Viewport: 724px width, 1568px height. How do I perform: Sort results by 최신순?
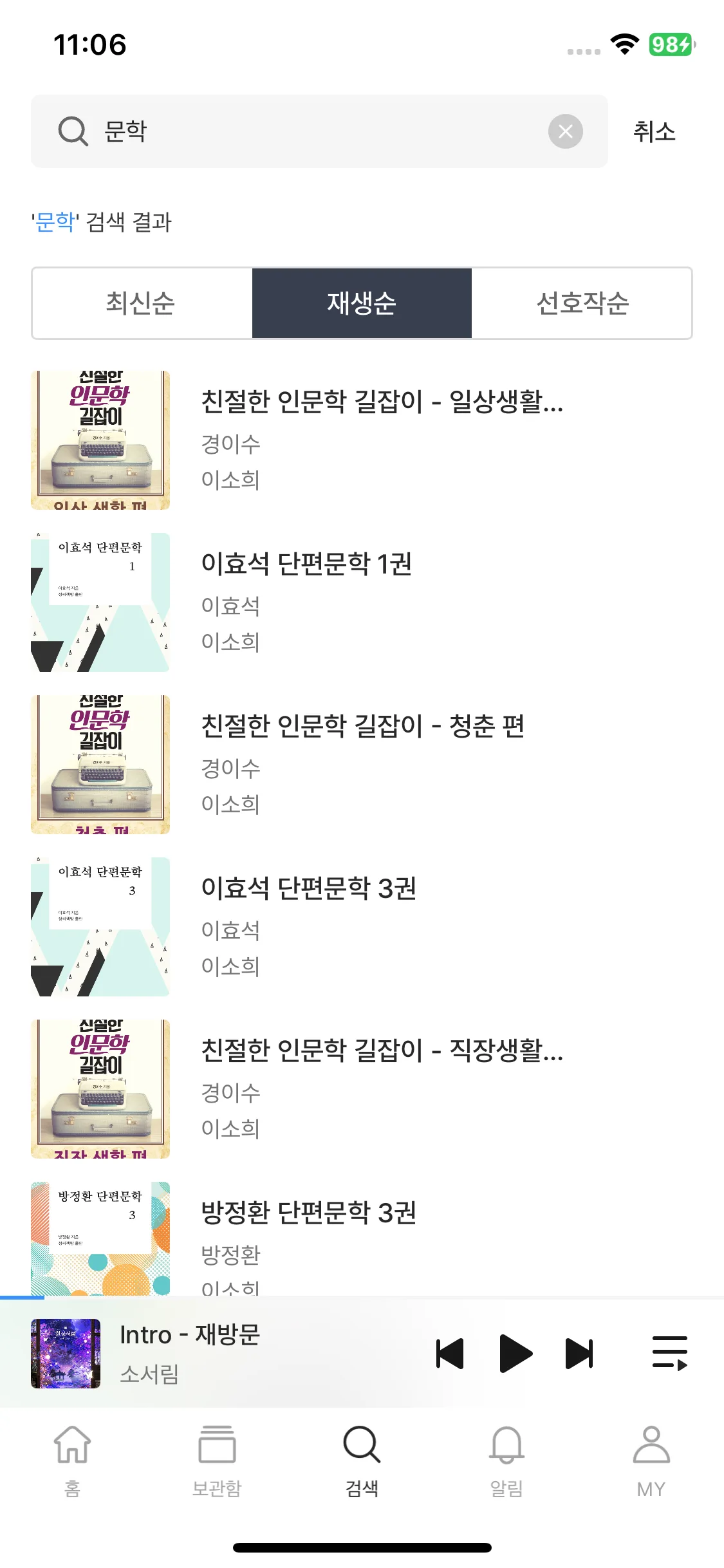coord(142,303)
